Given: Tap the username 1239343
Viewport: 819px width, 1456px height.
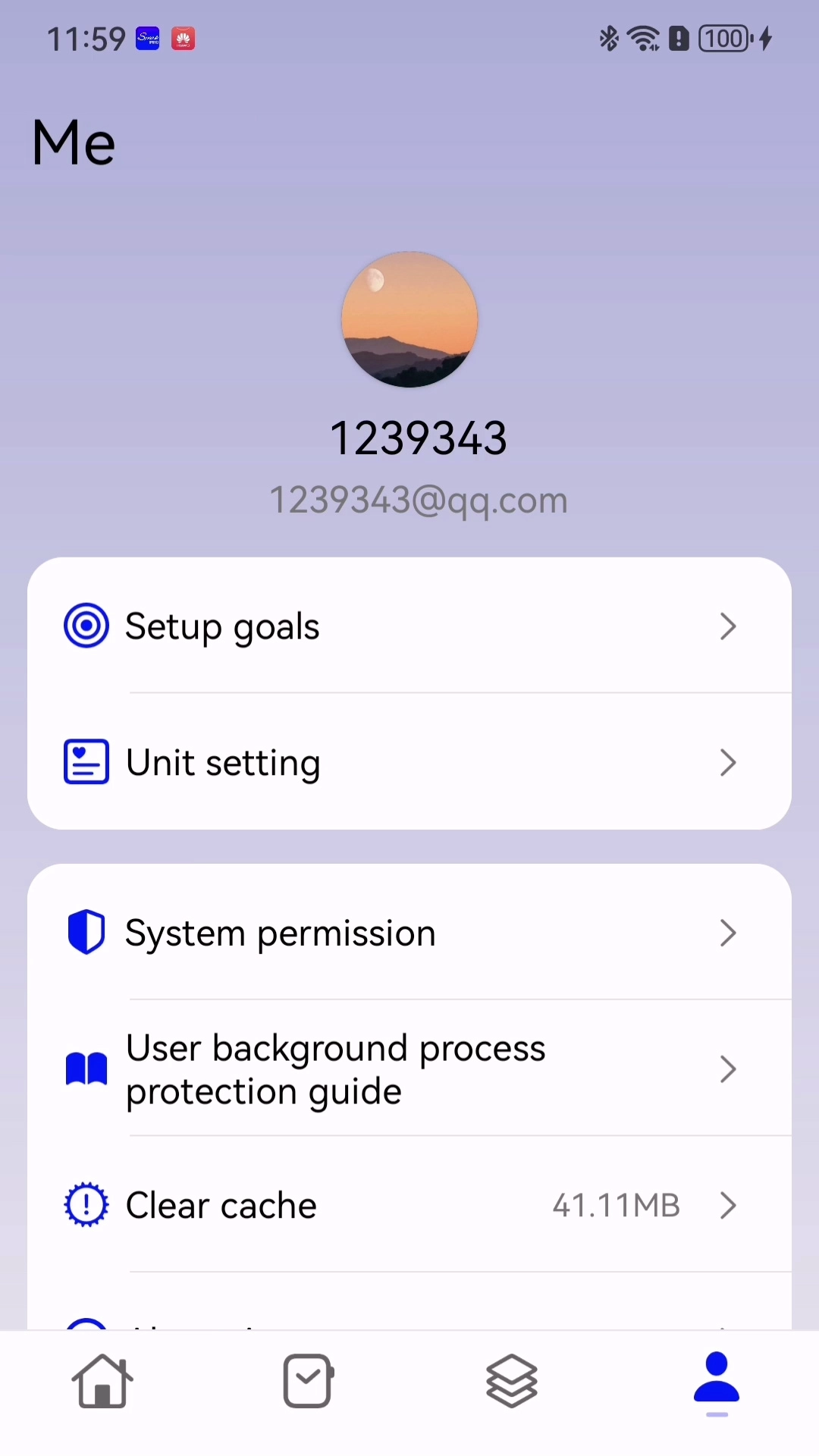Looking at the screenshot, I should pos(419,437).
